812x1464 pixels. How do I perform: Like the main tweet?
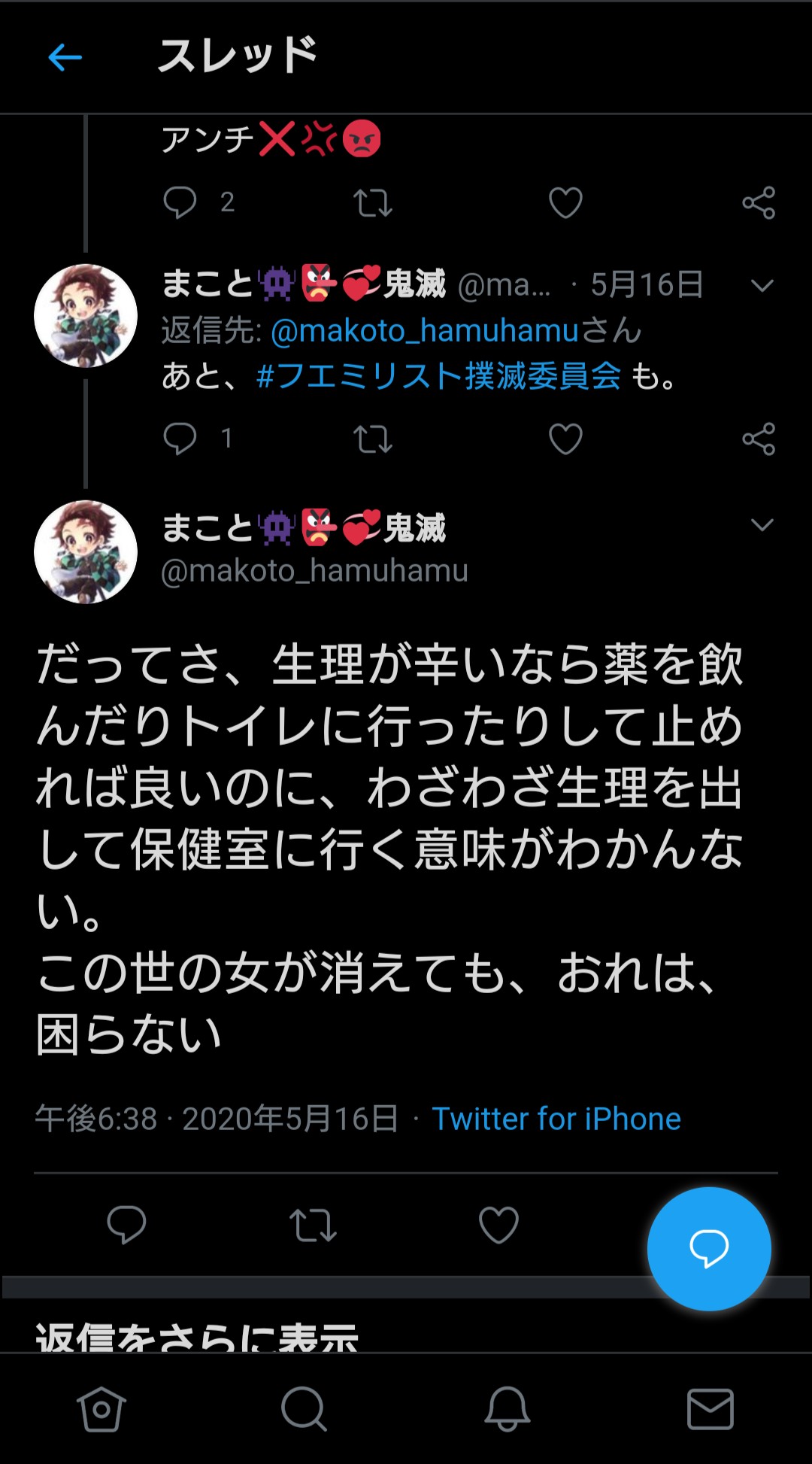tap(498, 1224)
